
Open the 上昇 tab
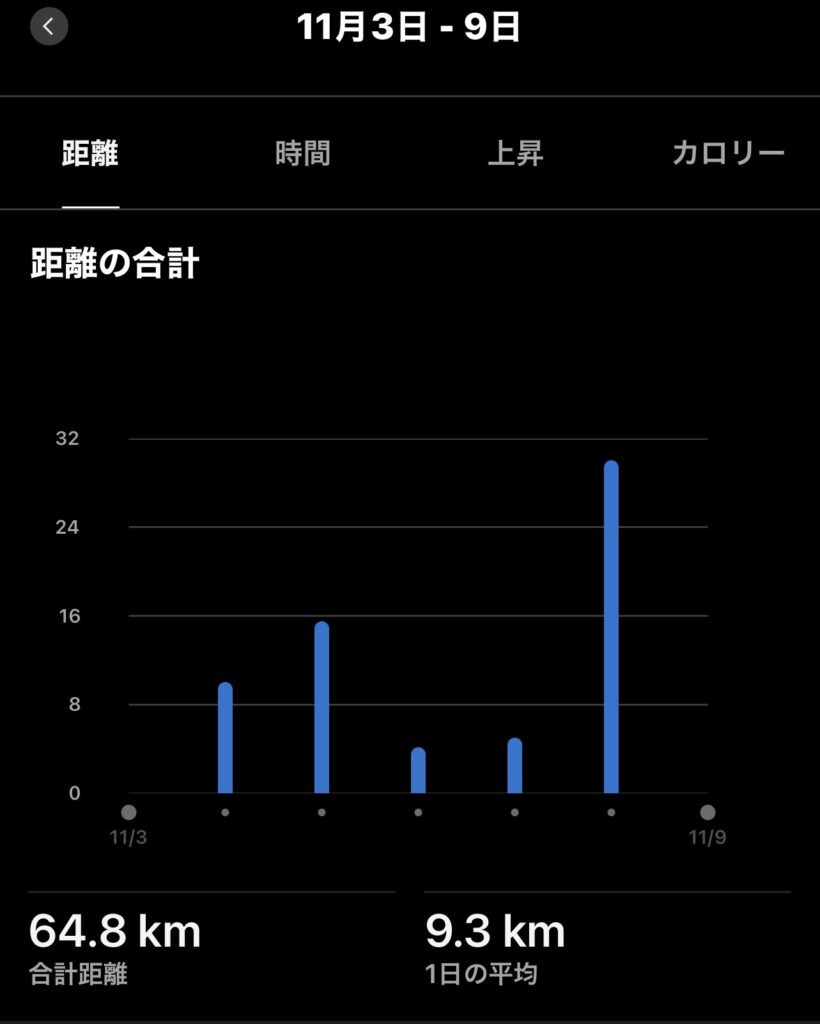point(515,154)
